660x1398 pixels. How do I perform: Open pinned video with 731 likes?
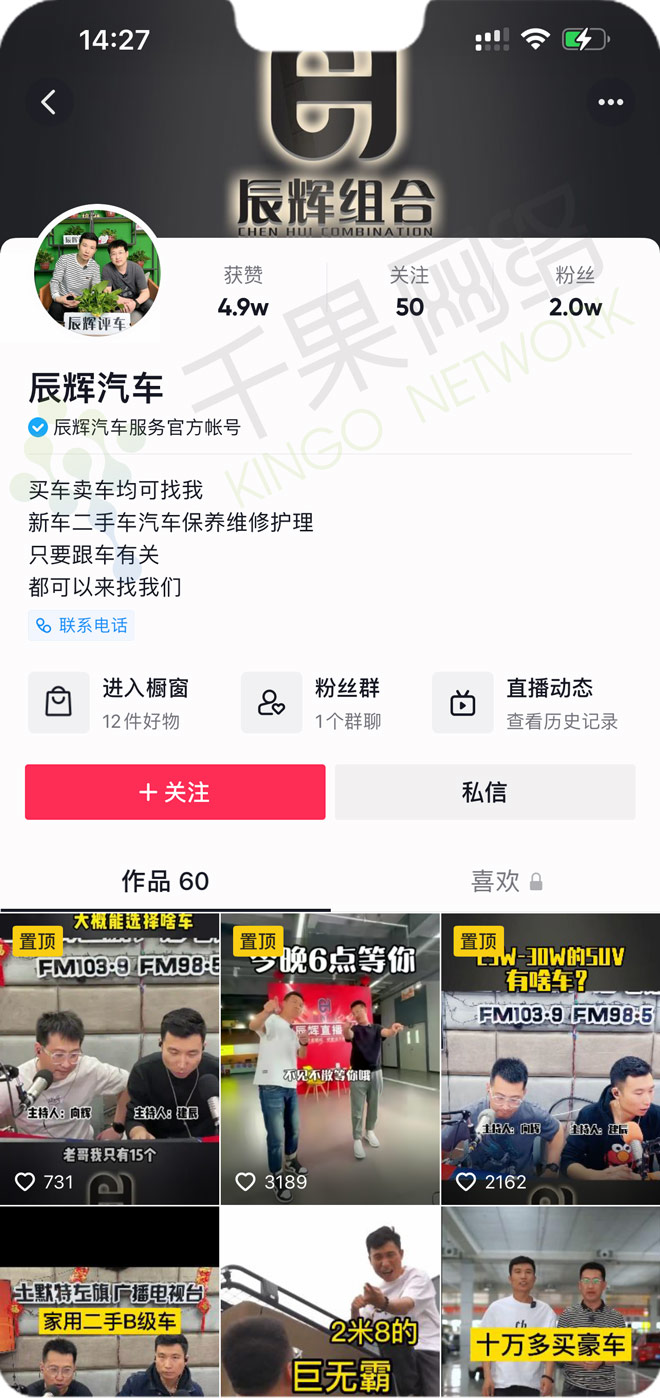(x=109, y=1058)
